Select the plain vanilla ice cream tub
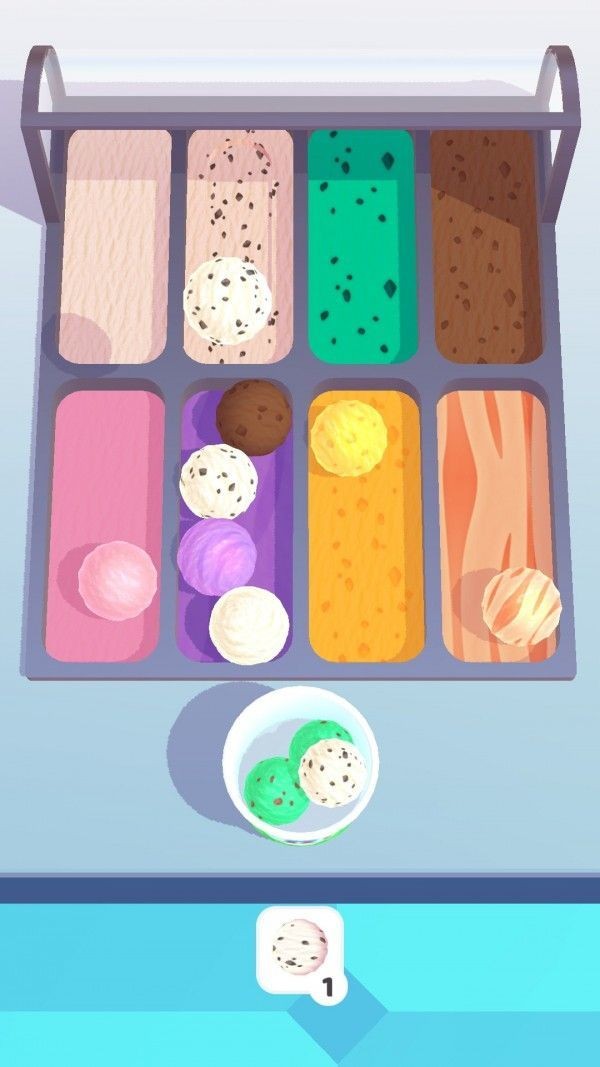The width and height of the screenshot is (600, 1067). coord(114,245)
